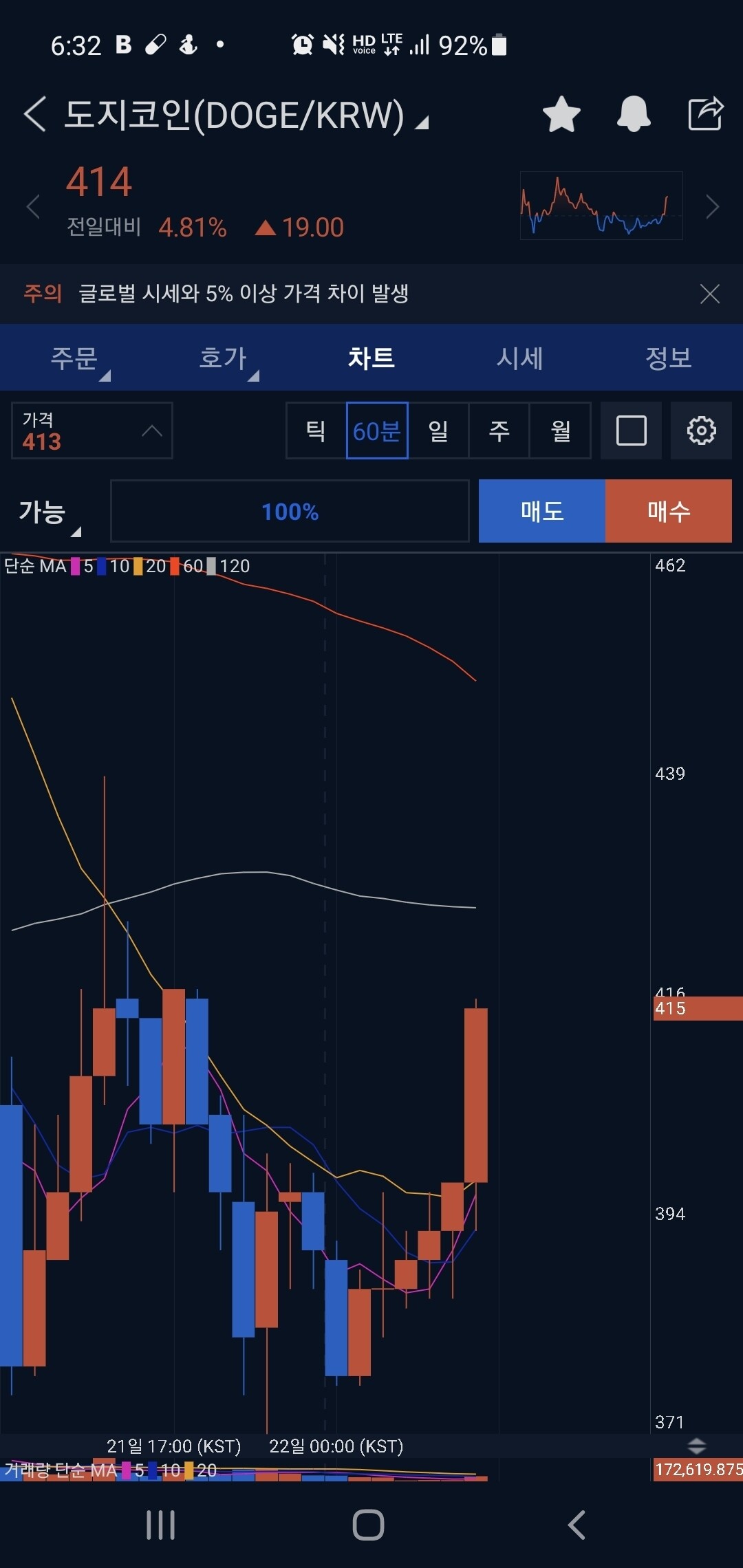Select the 틱 chart interval

[x=316, y=431]
